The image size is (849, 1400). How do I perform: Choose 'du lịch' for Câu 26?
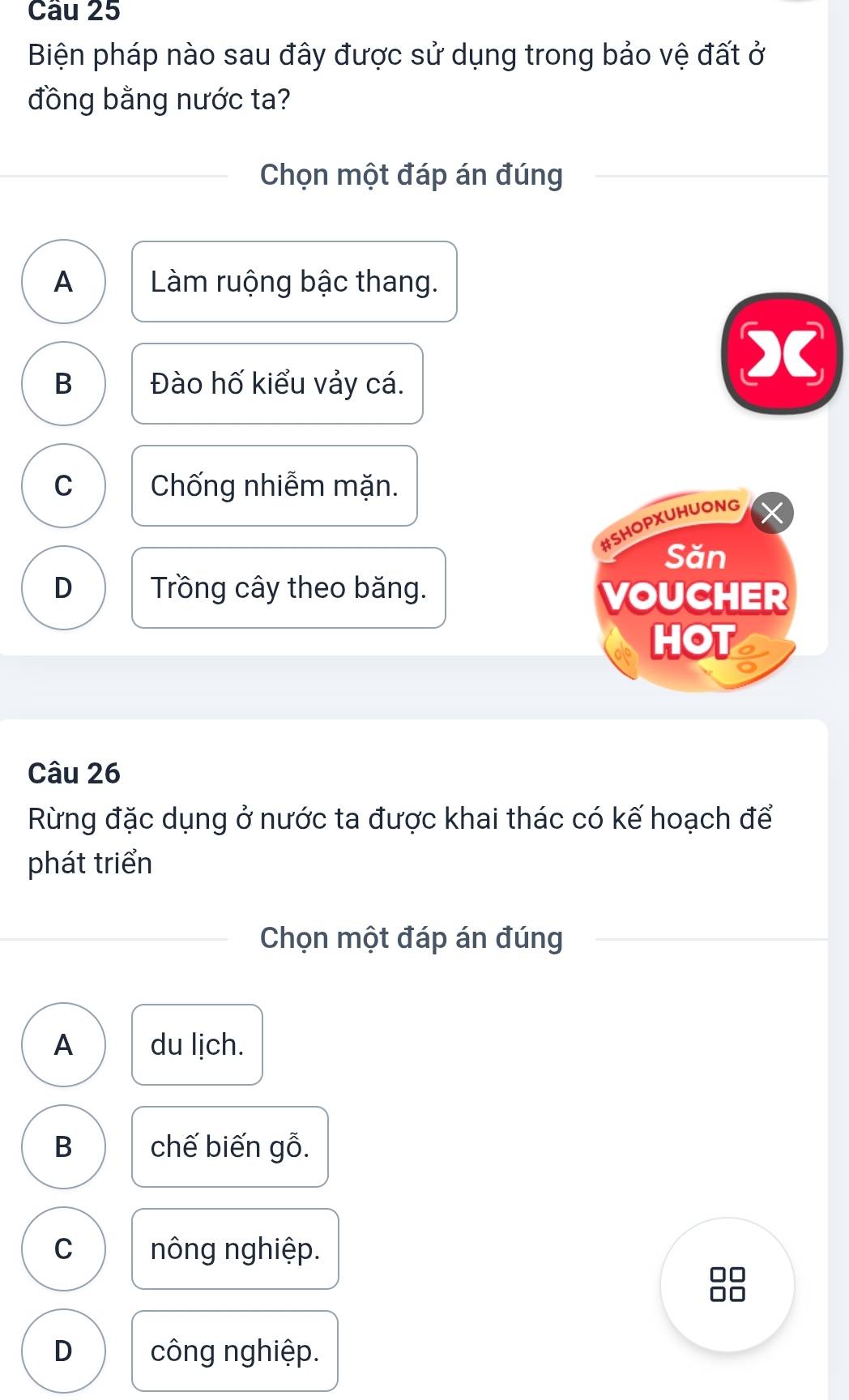click(x=197, y=1045)
